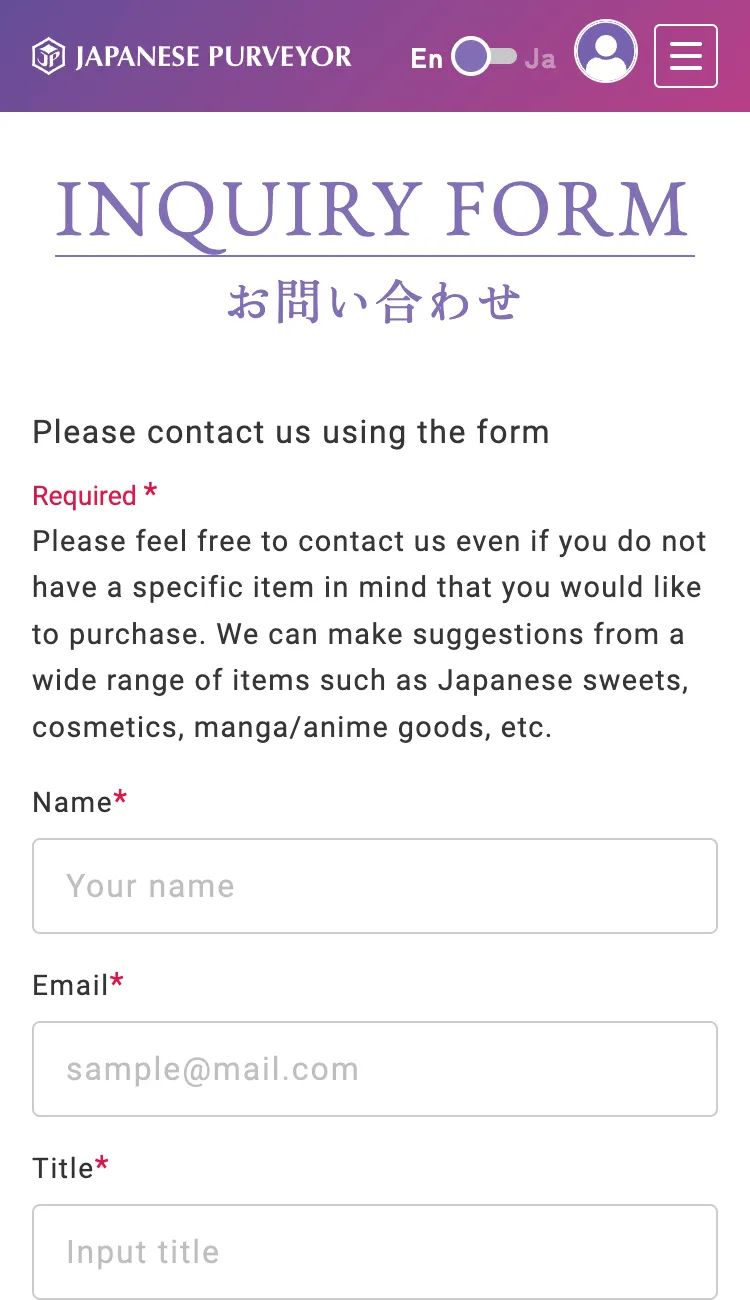Focus the Your name field
The height and width of the screenshot is (1300, 750).
tap(375, 886)
